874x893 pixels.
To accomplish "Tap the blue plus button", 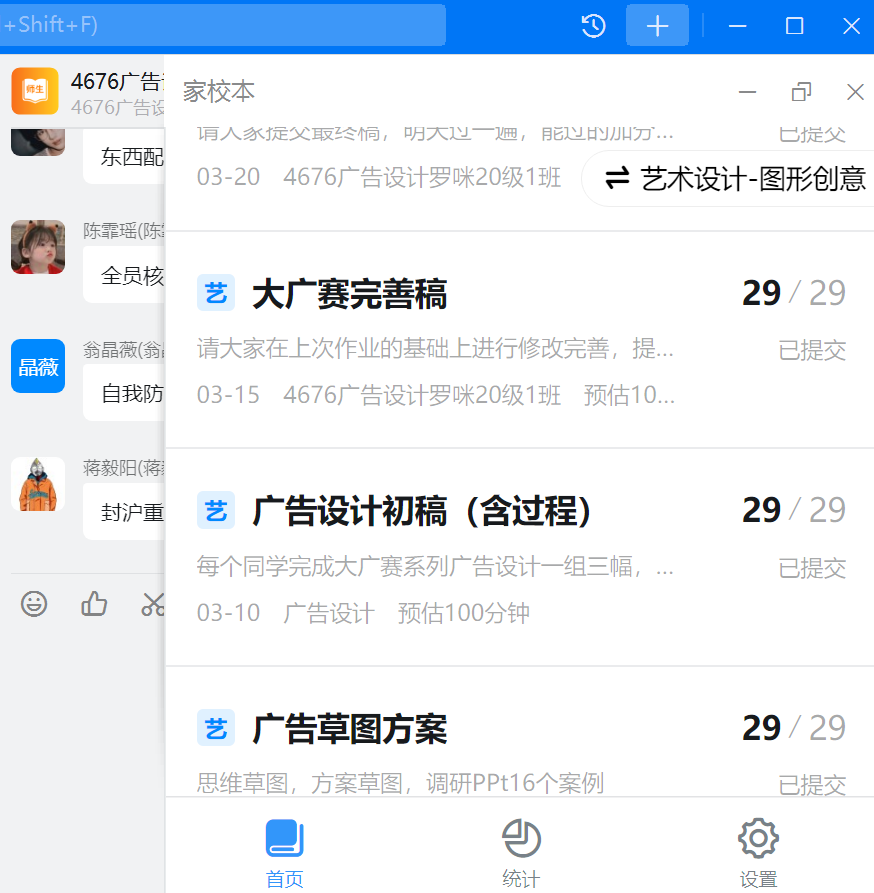I will pyautogui.click(x=657, y=26).
